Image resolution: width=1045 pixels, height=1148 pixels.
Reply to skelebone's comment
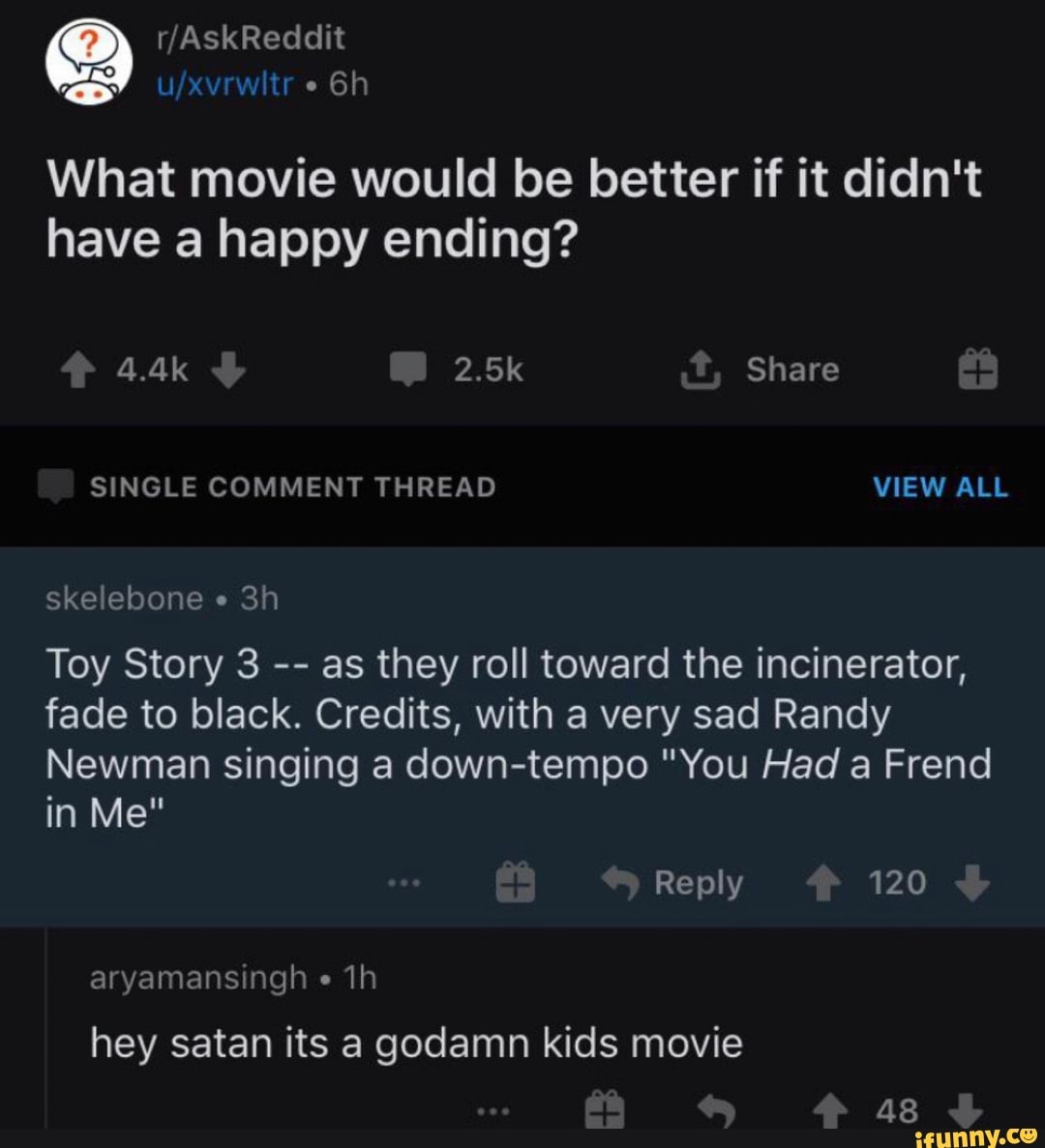coord(672,883)
